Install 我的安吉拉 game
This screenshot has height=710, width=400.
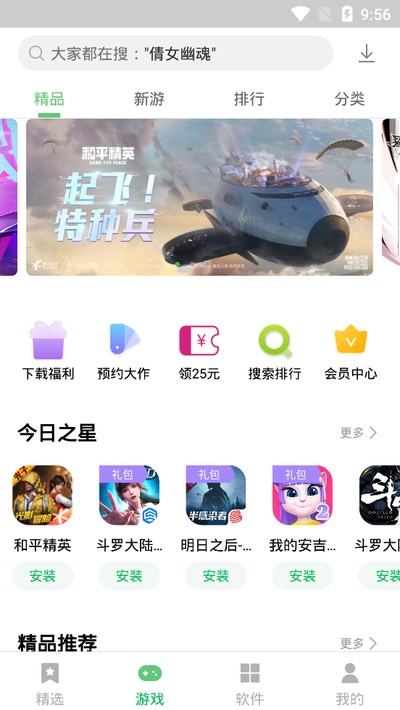pyautogui.click(x=302, y=576)
